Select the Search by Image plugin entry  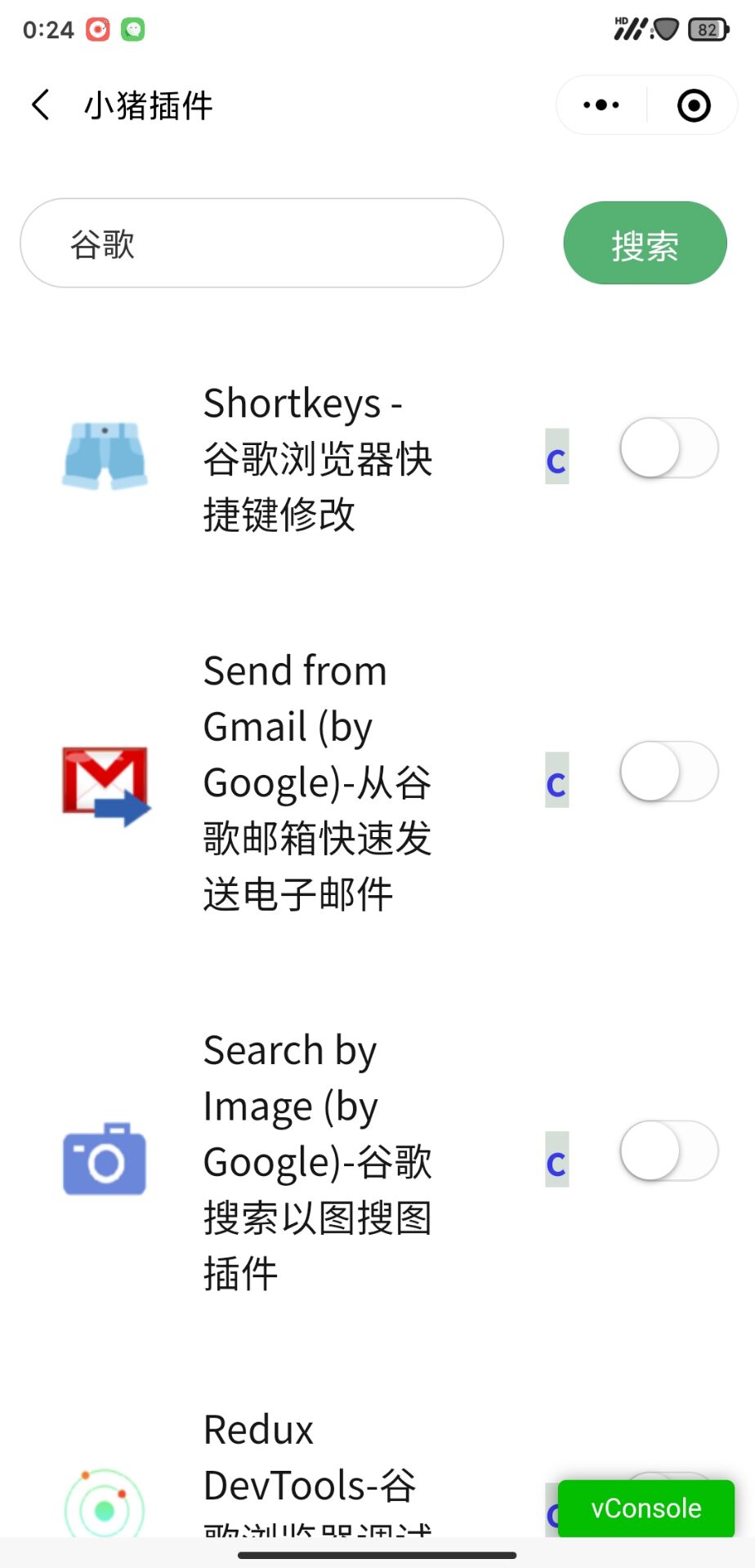point(317,1161)
